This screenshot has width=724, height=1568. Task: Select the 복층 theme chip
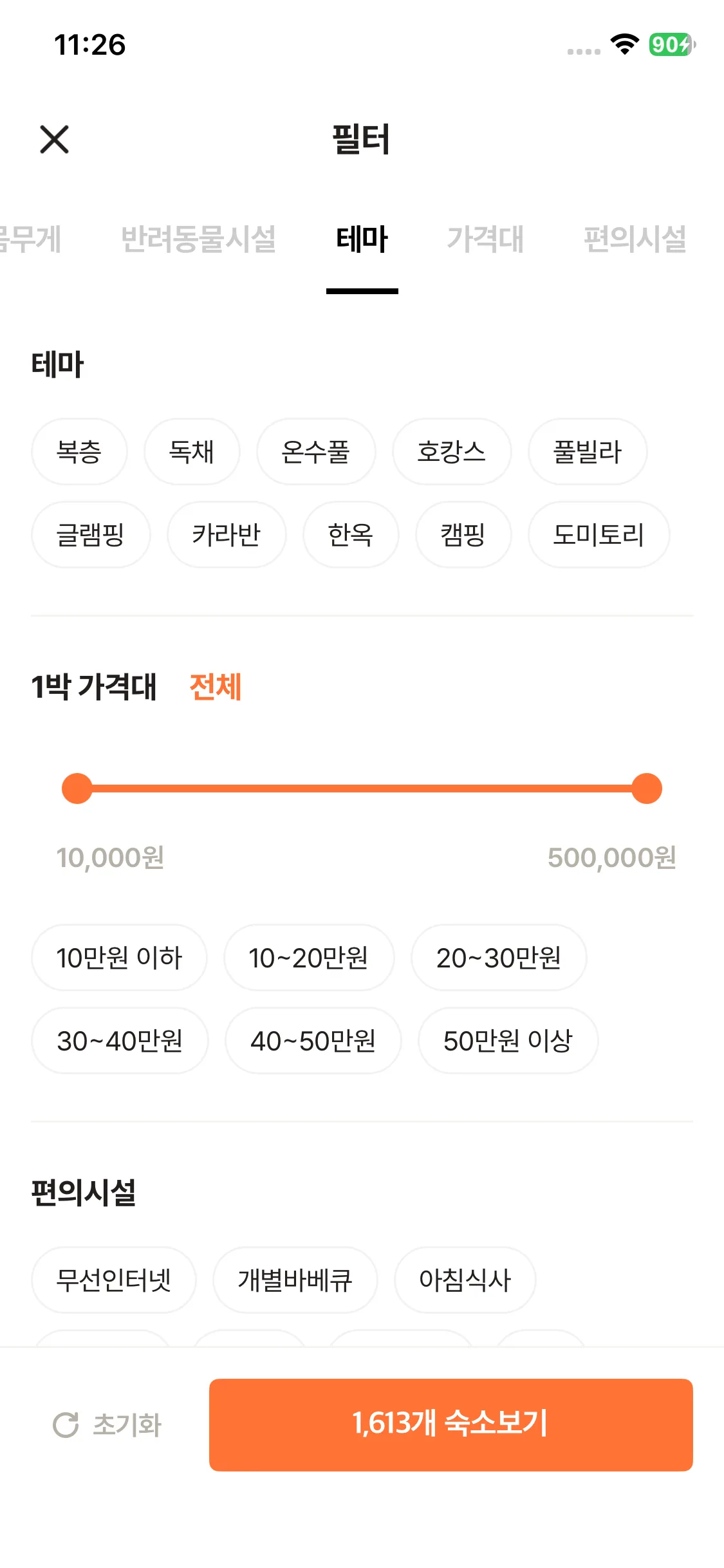tap(79, 451)
